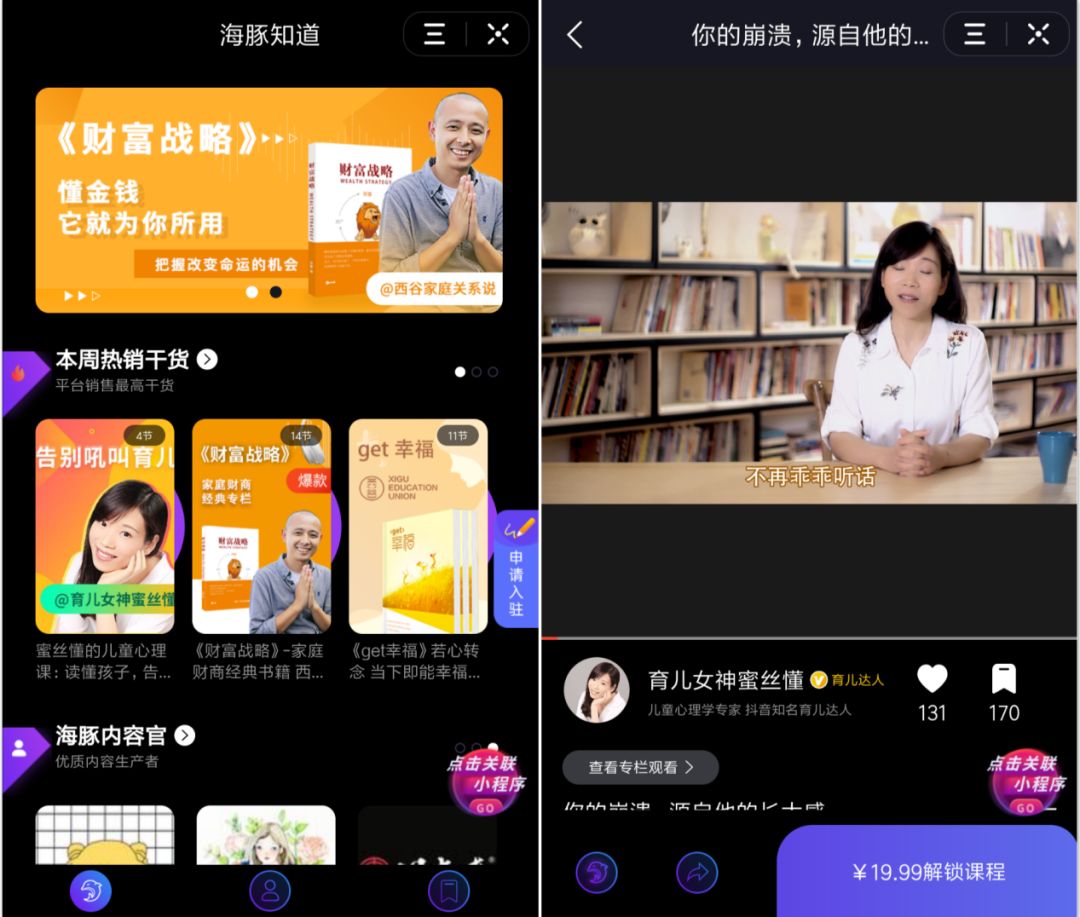The height and width of the screenshot is (917, 1080).
Task: Open the 告别吼叫育儿 course card
Action: click(x=105, y=526)
